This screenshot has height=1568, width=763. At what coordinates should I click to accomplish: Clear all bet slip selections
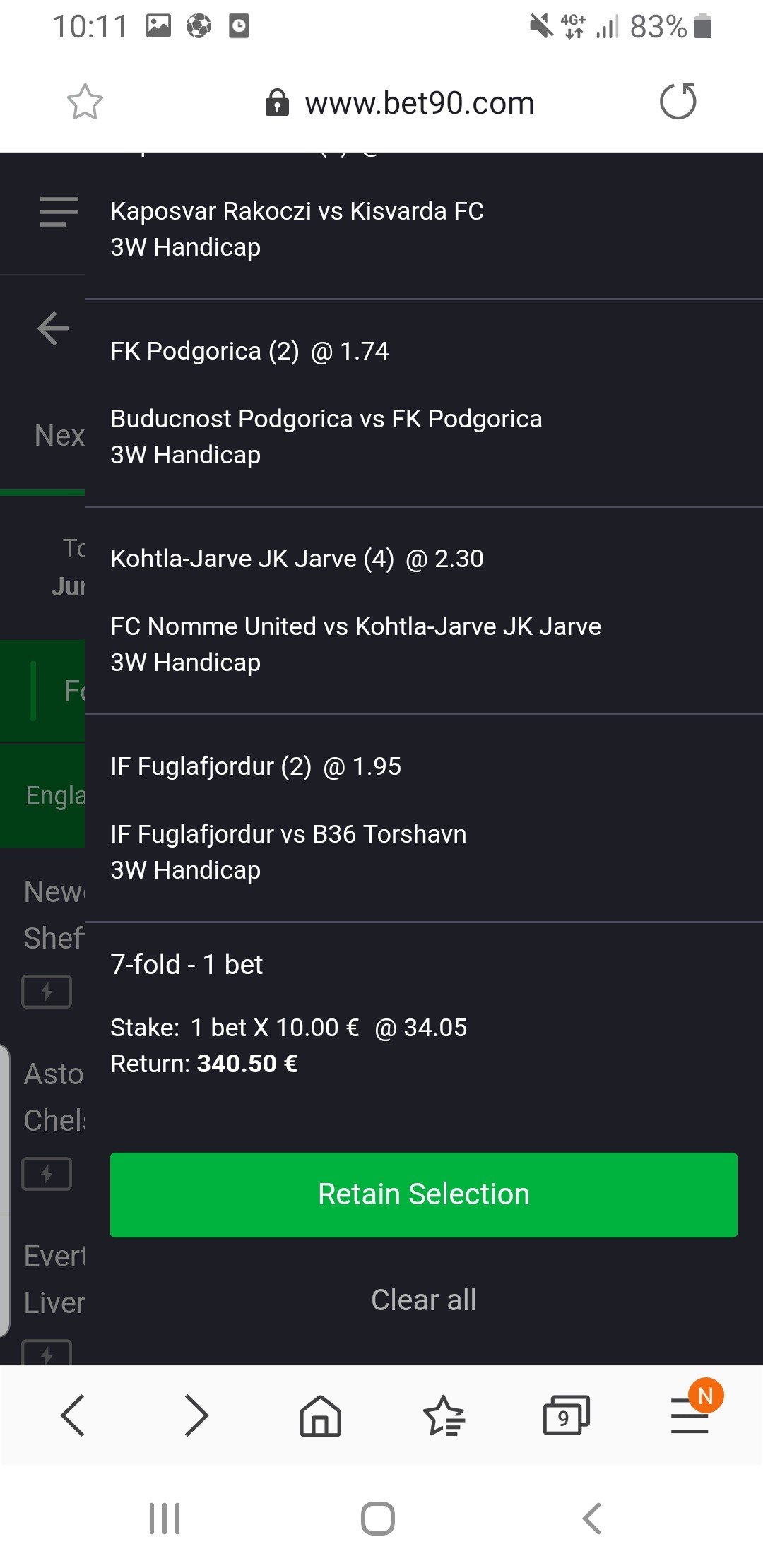pos(423,1300)
